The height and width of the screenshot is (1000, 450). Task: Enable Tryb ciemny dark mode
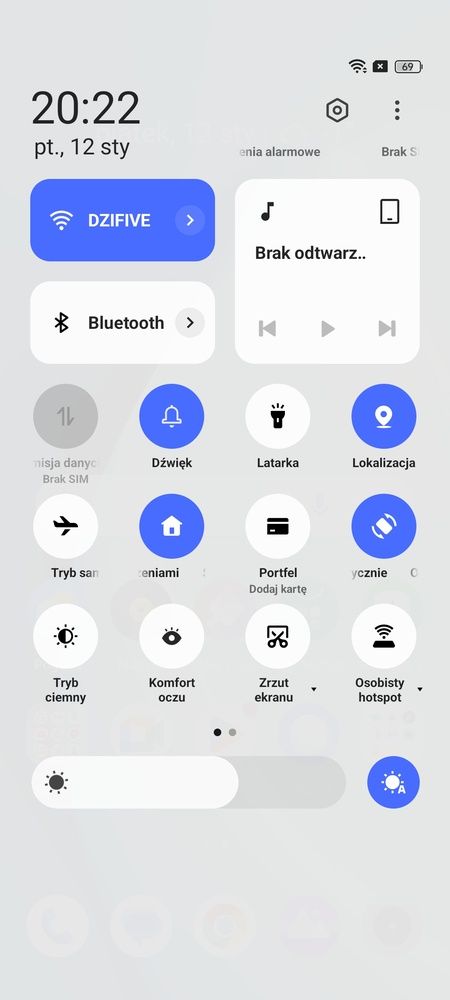[x=66, y=636]
